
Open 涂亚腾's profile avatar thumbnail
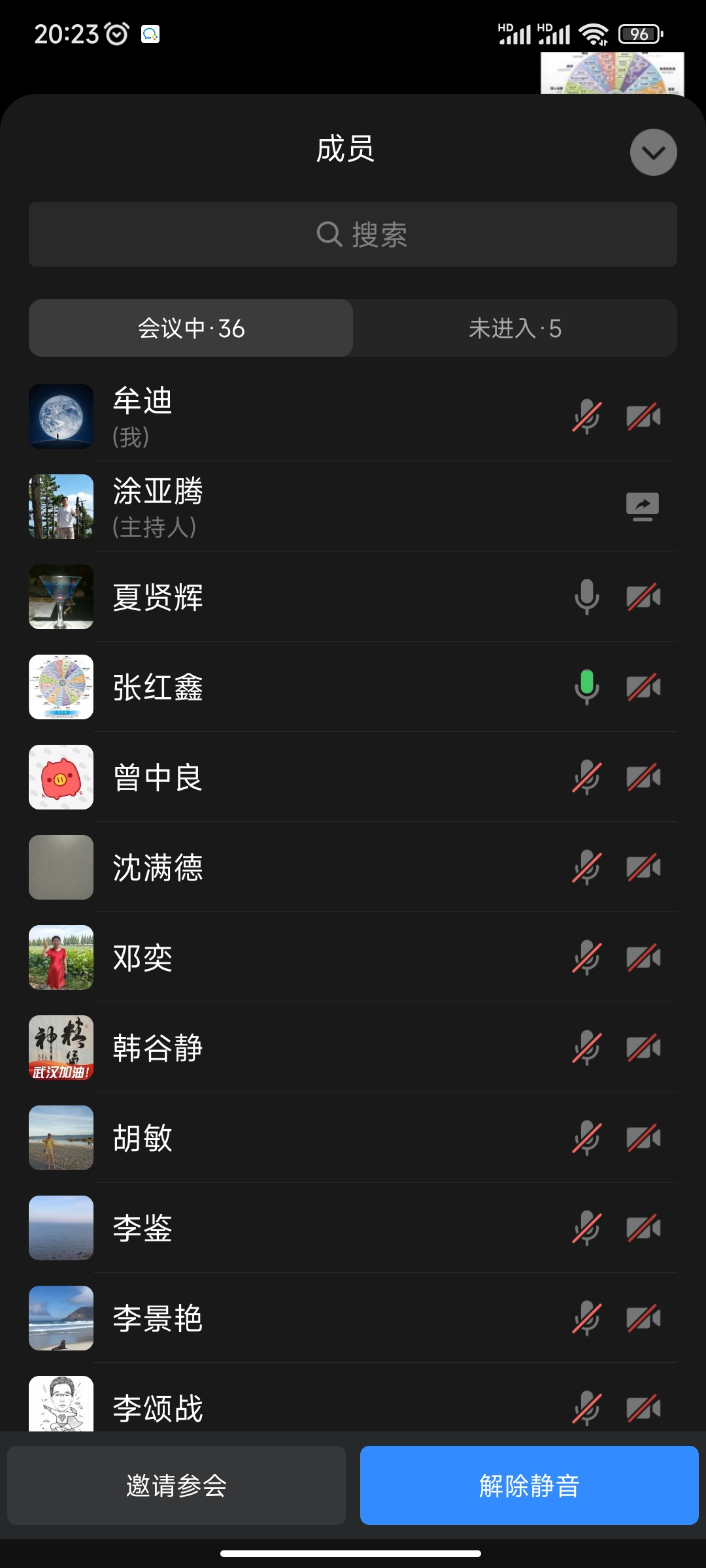click(60, 506)
